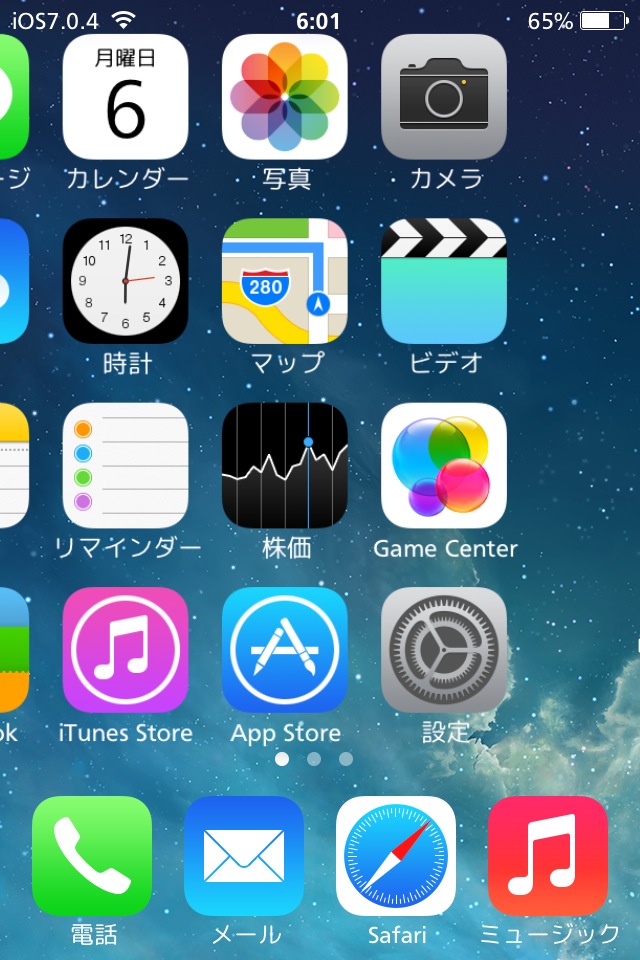Open the リマインダー reminders app

[125, 466]
